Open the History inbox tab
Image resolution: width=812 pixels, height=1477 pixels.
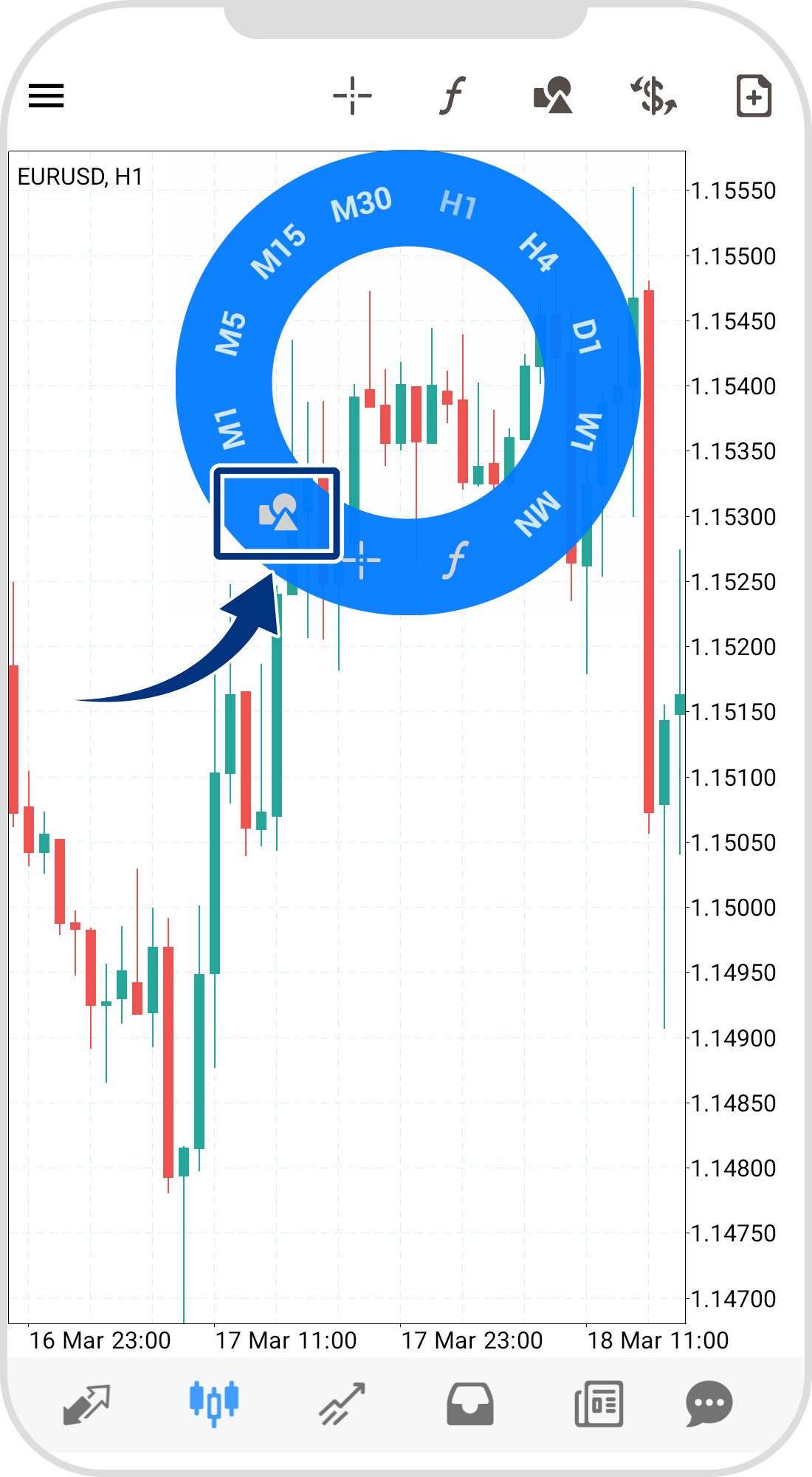(x=470, y=1403)
